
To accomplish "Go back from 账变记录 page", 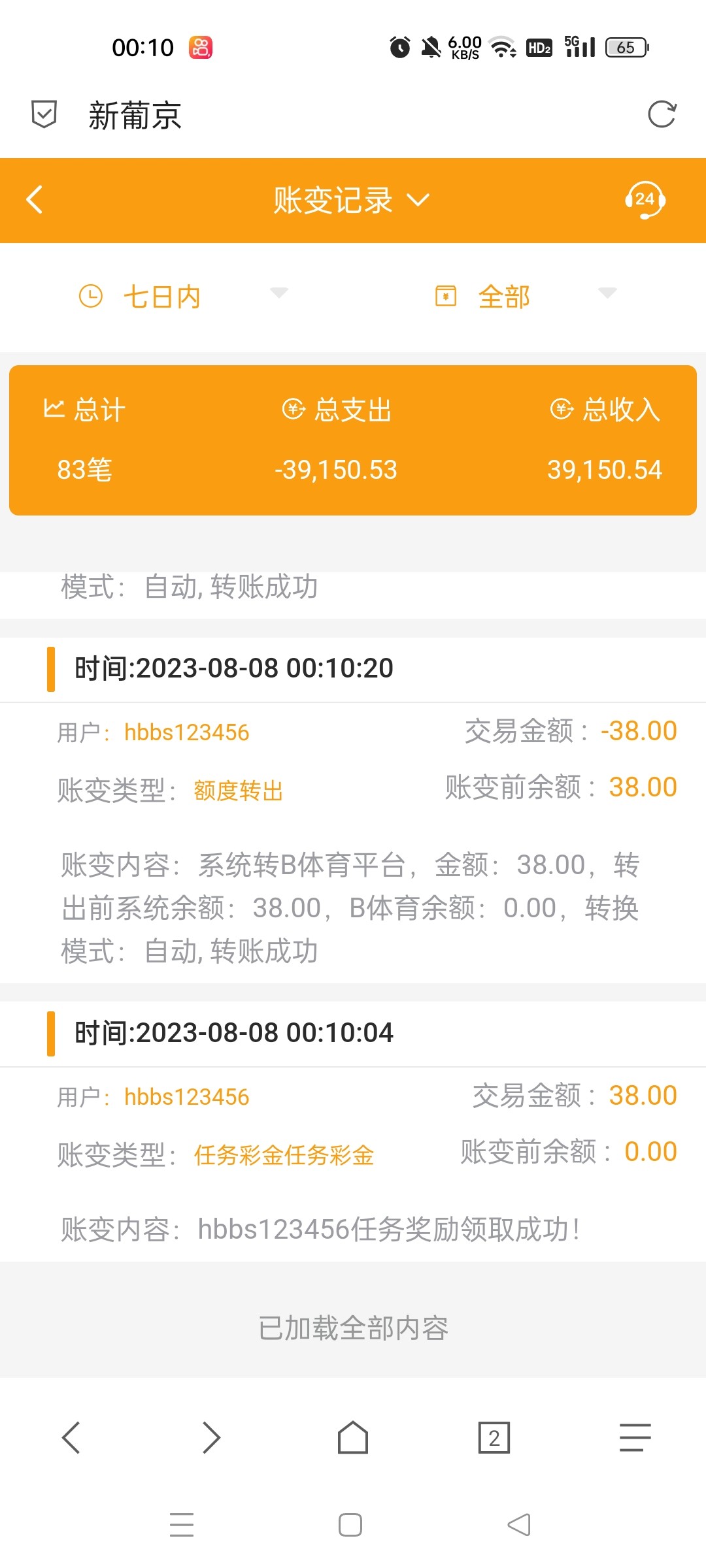I will [x=35, y=200].
